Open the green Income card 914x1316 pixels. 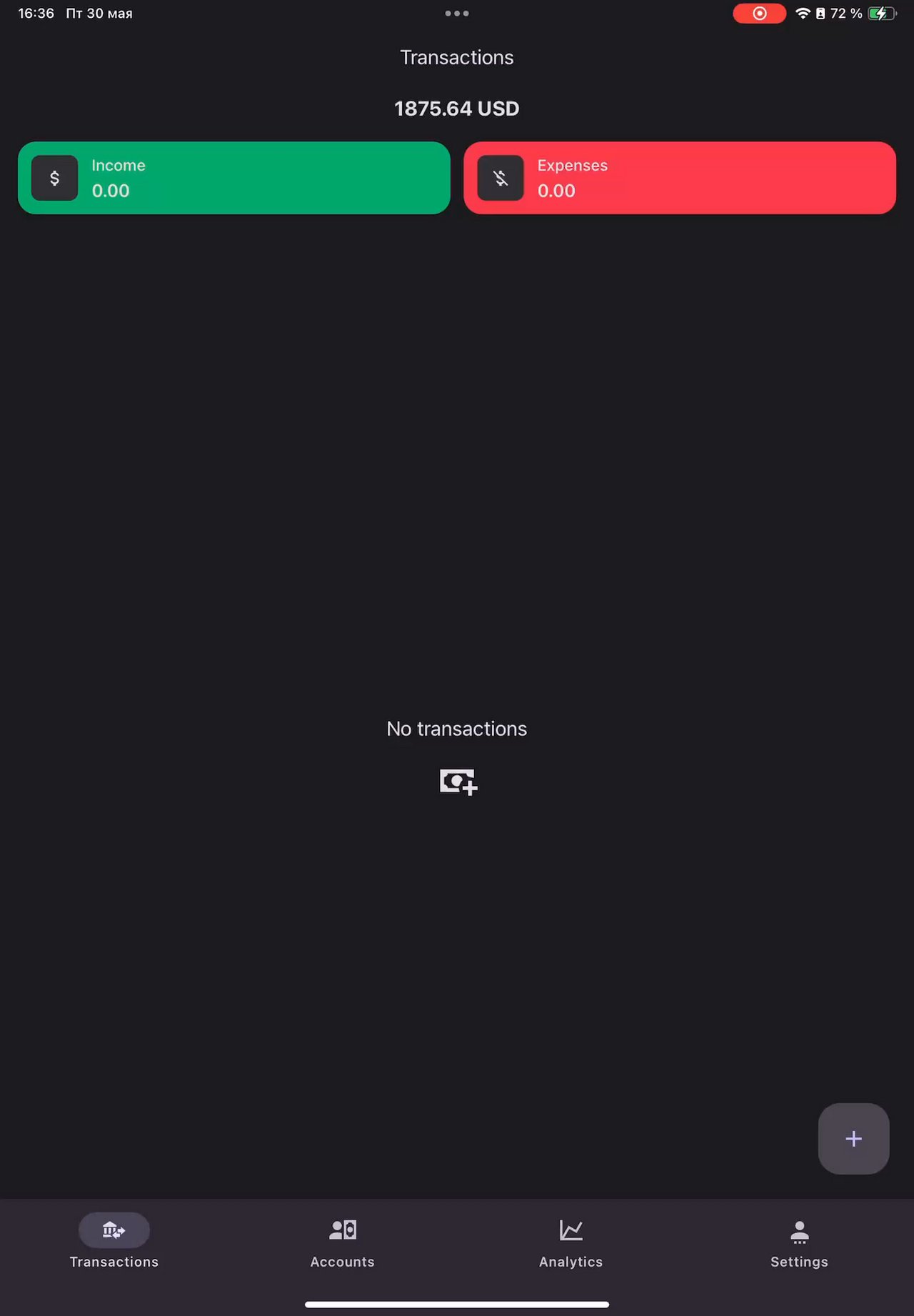click(x=234, y=178)
